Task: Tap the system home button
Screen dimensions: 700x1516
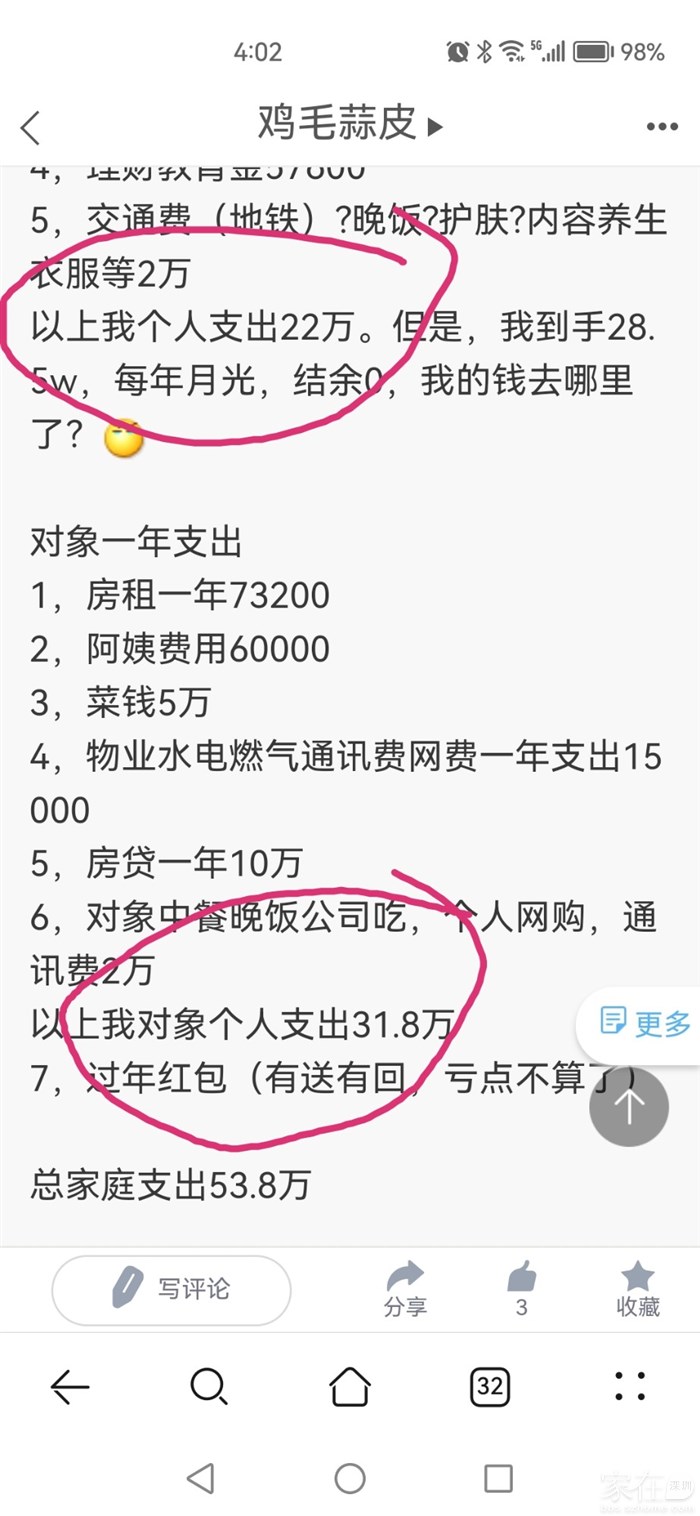Action: [x=350, y=1478]
